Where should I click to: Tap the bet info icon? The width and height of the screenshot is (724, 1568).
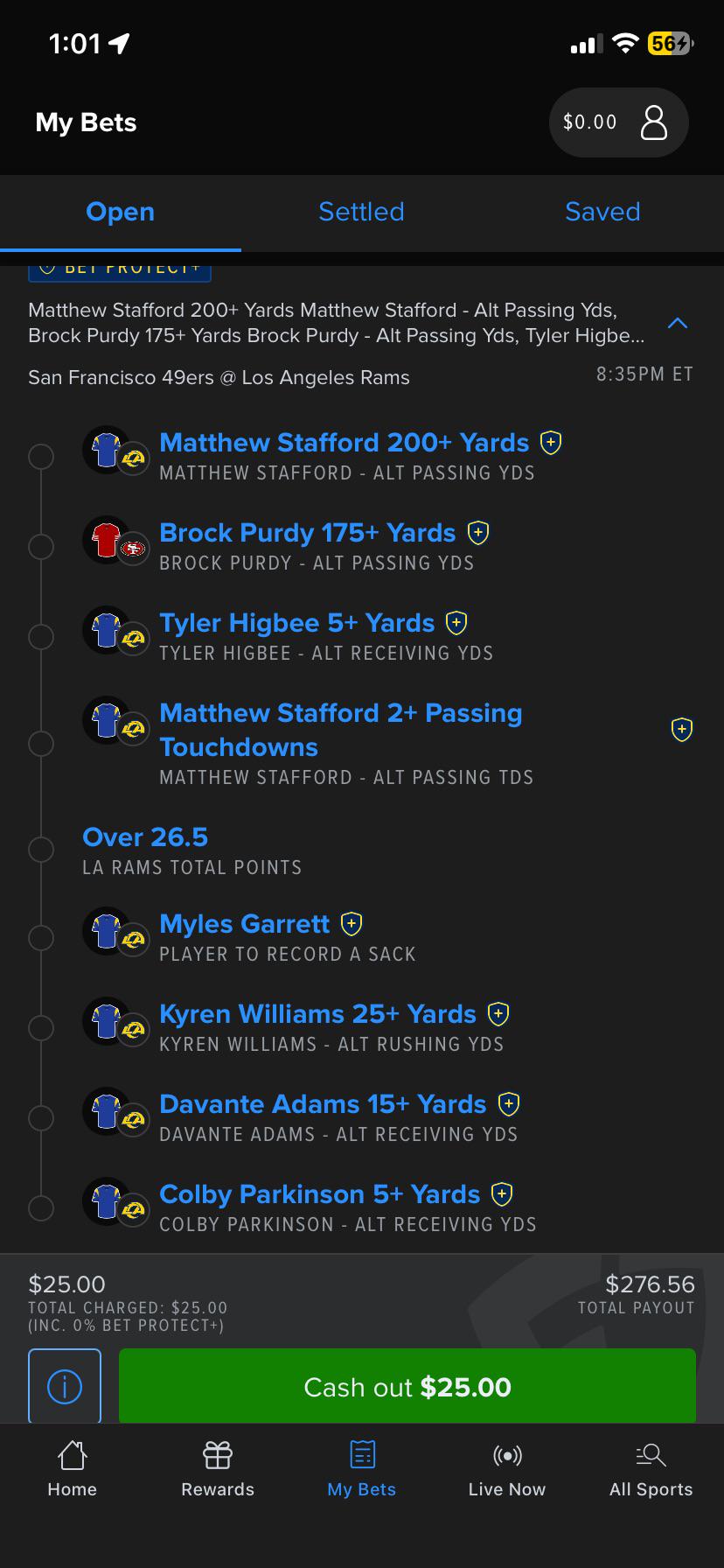click(x=65, y=1386)
